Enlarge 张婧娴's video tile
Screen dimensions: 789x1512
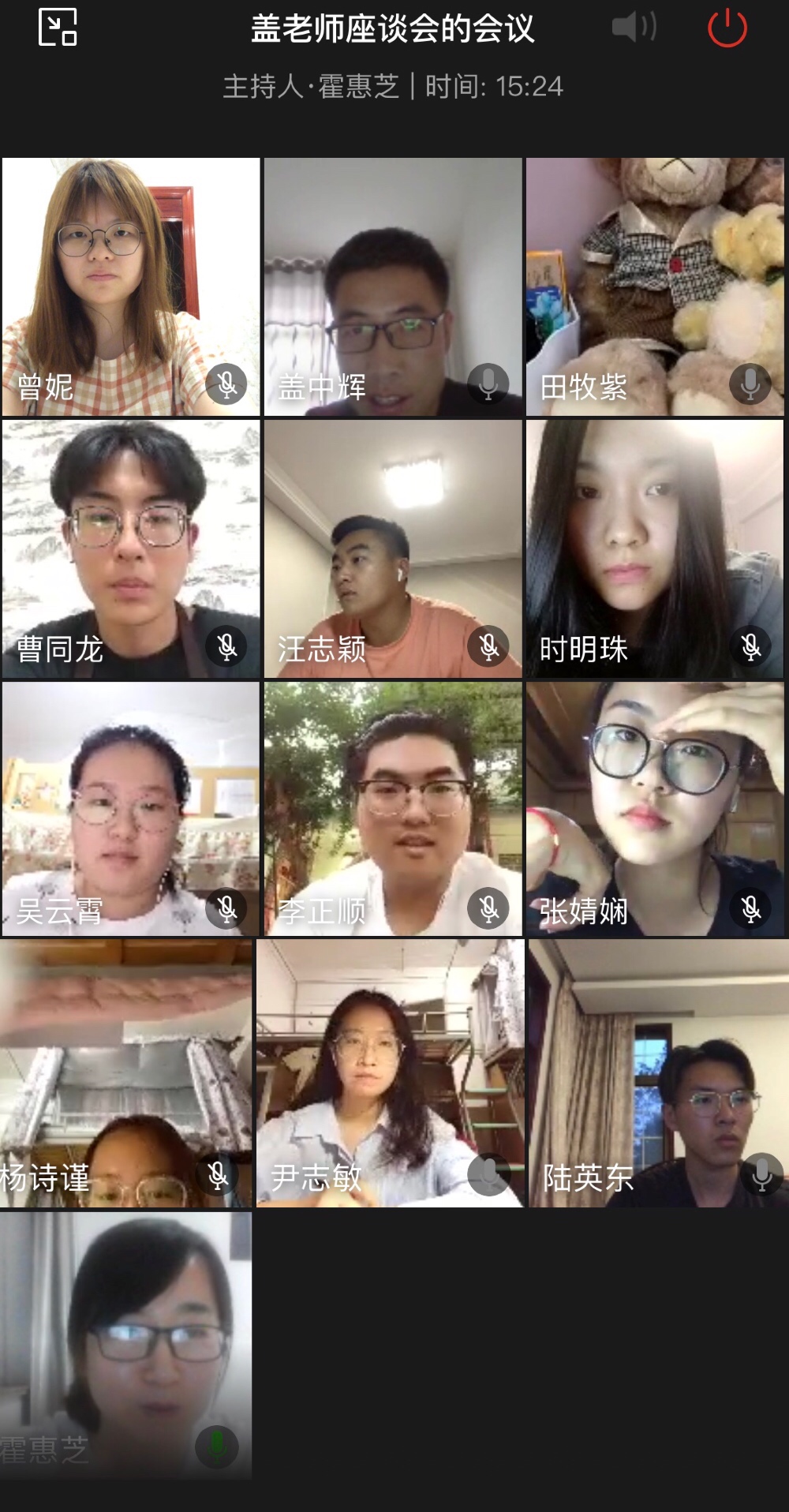point(655,809)
